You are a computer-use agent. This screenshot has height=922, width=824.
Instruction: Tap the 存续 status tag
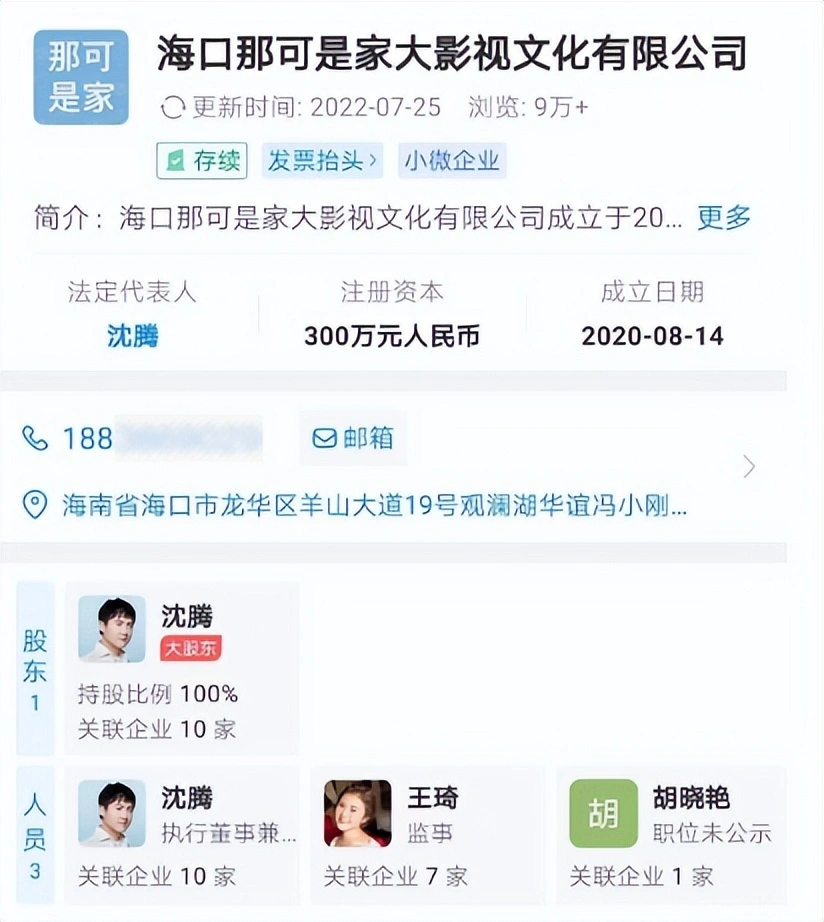tap(202, 161)
